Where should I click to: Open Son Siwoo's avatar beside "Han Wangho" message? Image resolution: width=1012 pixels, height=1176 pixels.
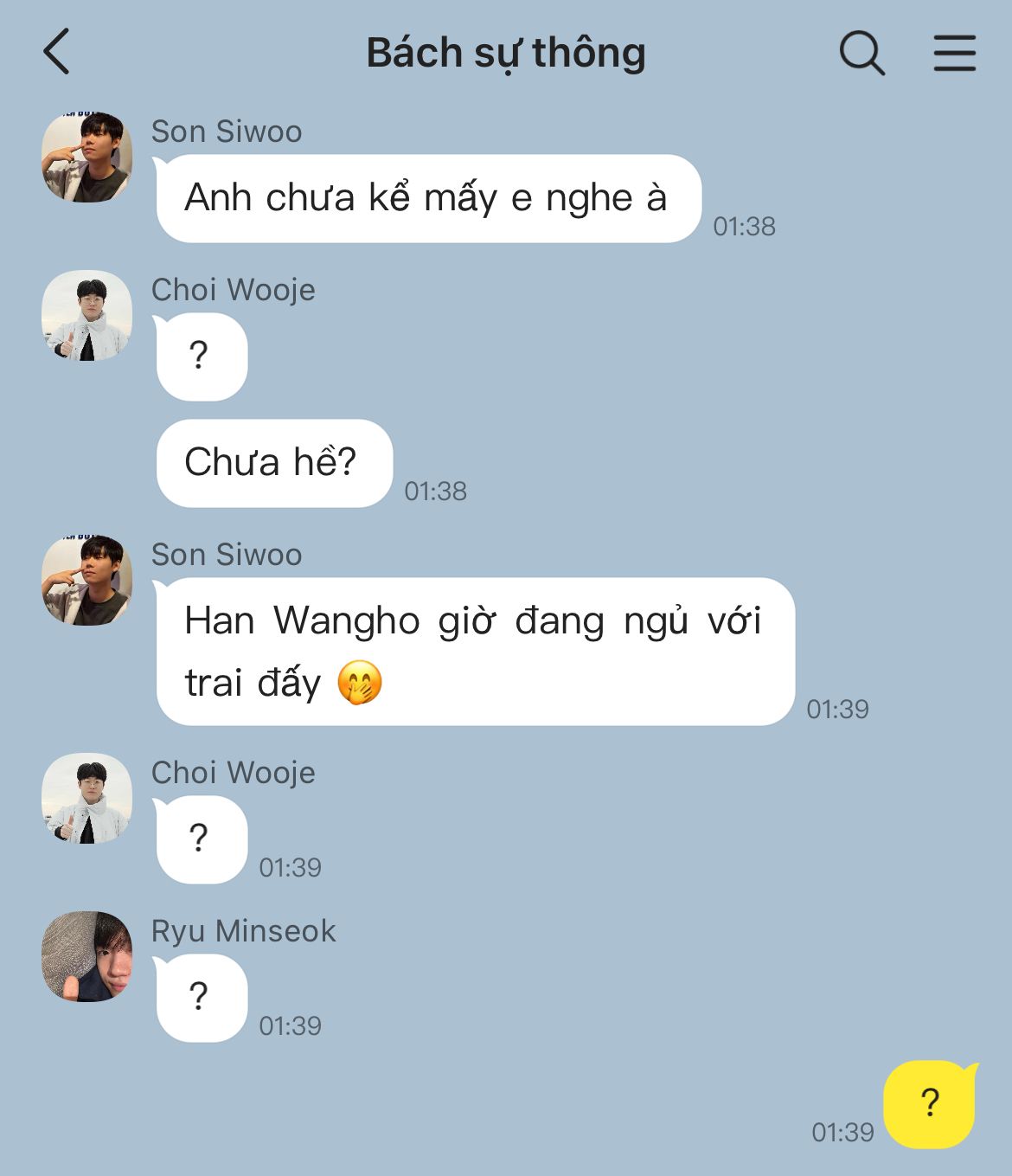click(87, 581)
